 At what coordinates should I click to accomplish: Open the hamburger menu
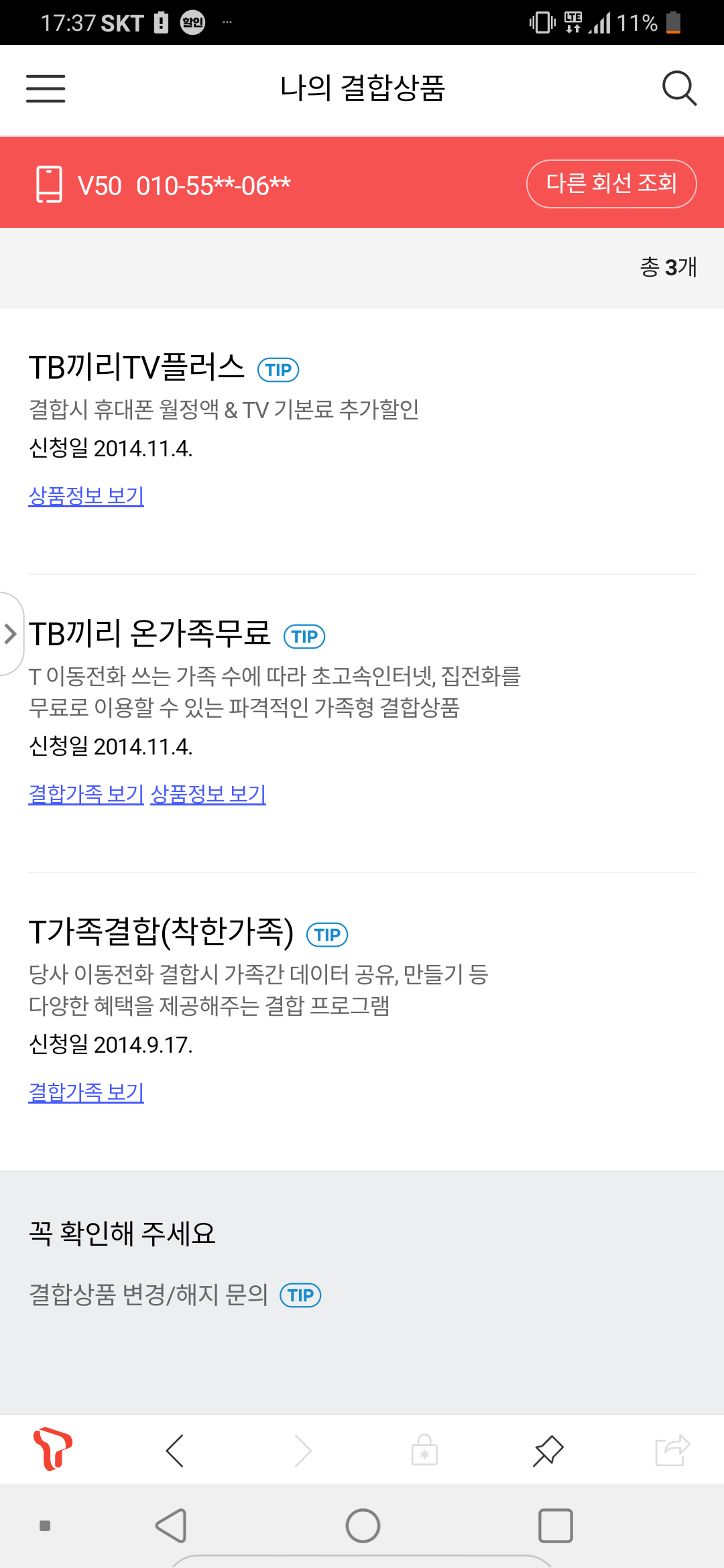(46, 88)
